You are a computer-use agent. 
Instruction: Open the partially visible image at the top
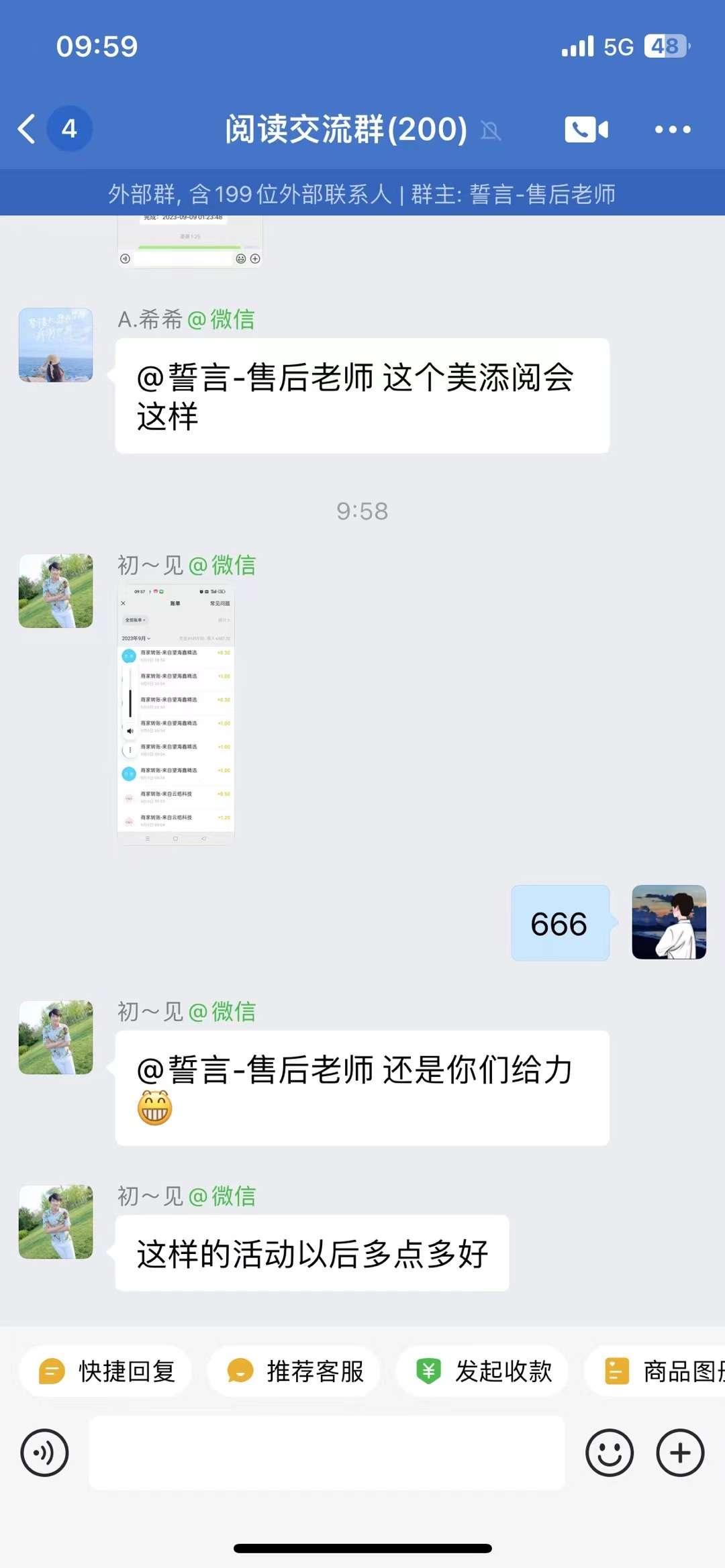tap(190, 242)
